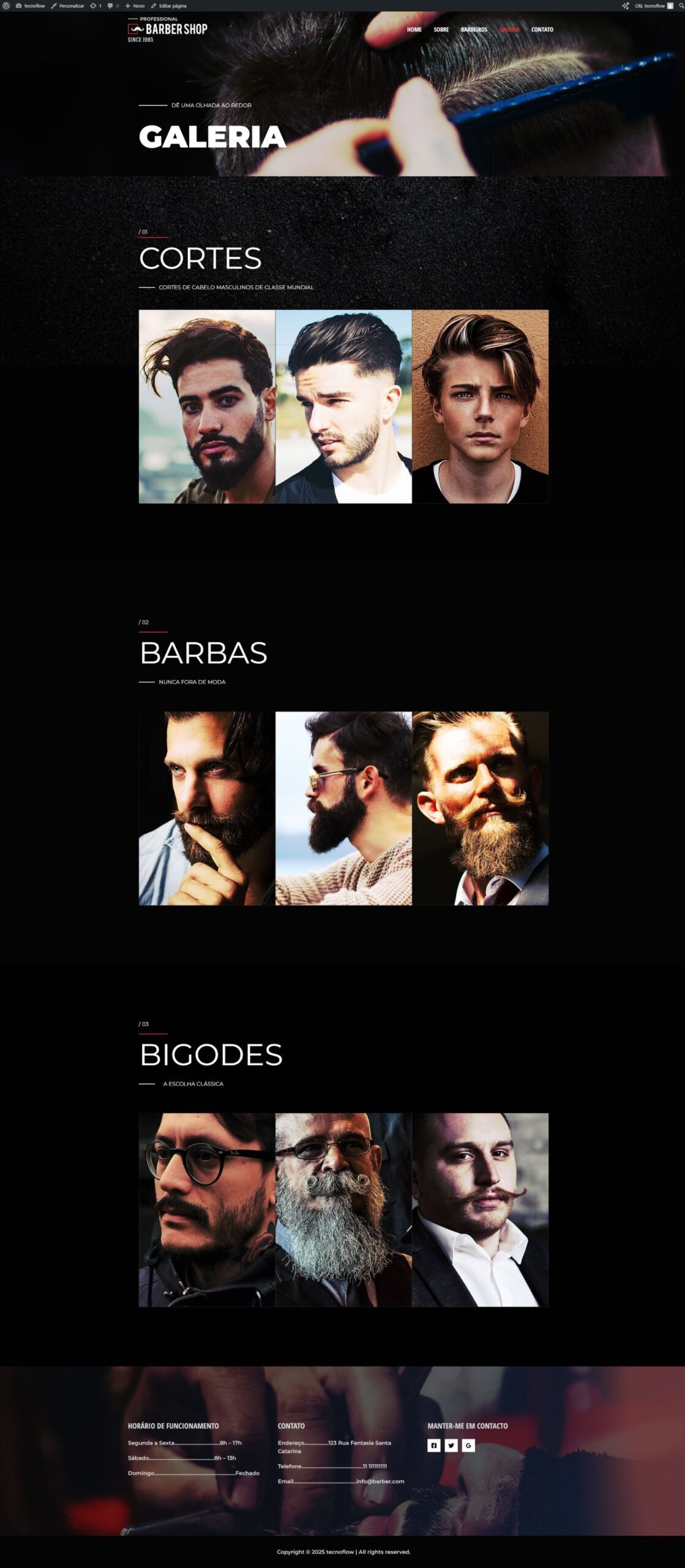
Task: Open the Barbas photo with sunglasses profile
Action: point(343,809)
